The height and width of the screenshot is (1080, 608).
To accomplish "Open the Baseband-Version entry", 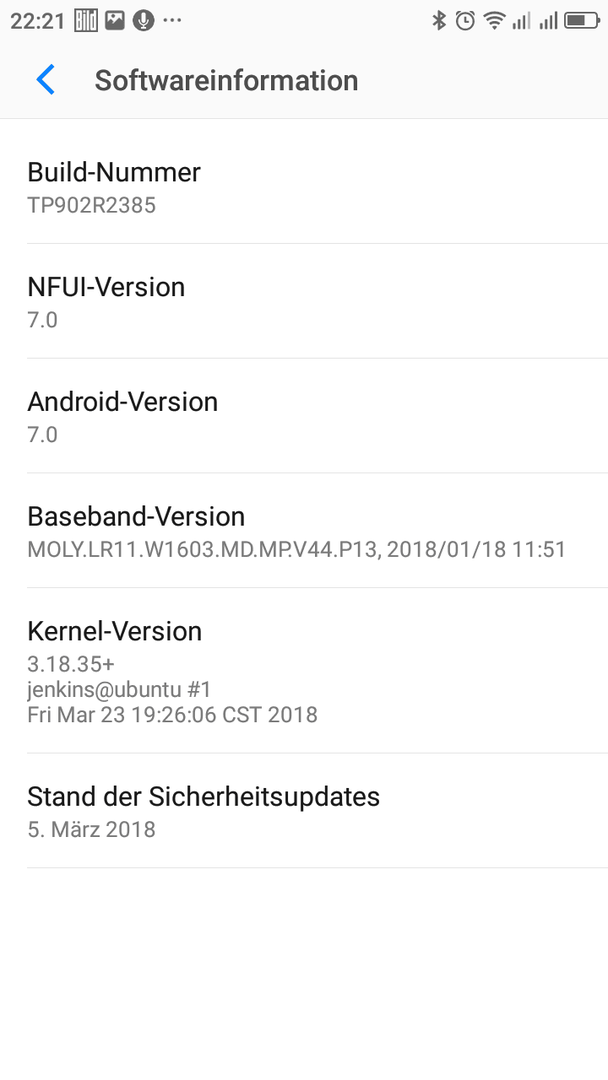I will coord(304,530).
